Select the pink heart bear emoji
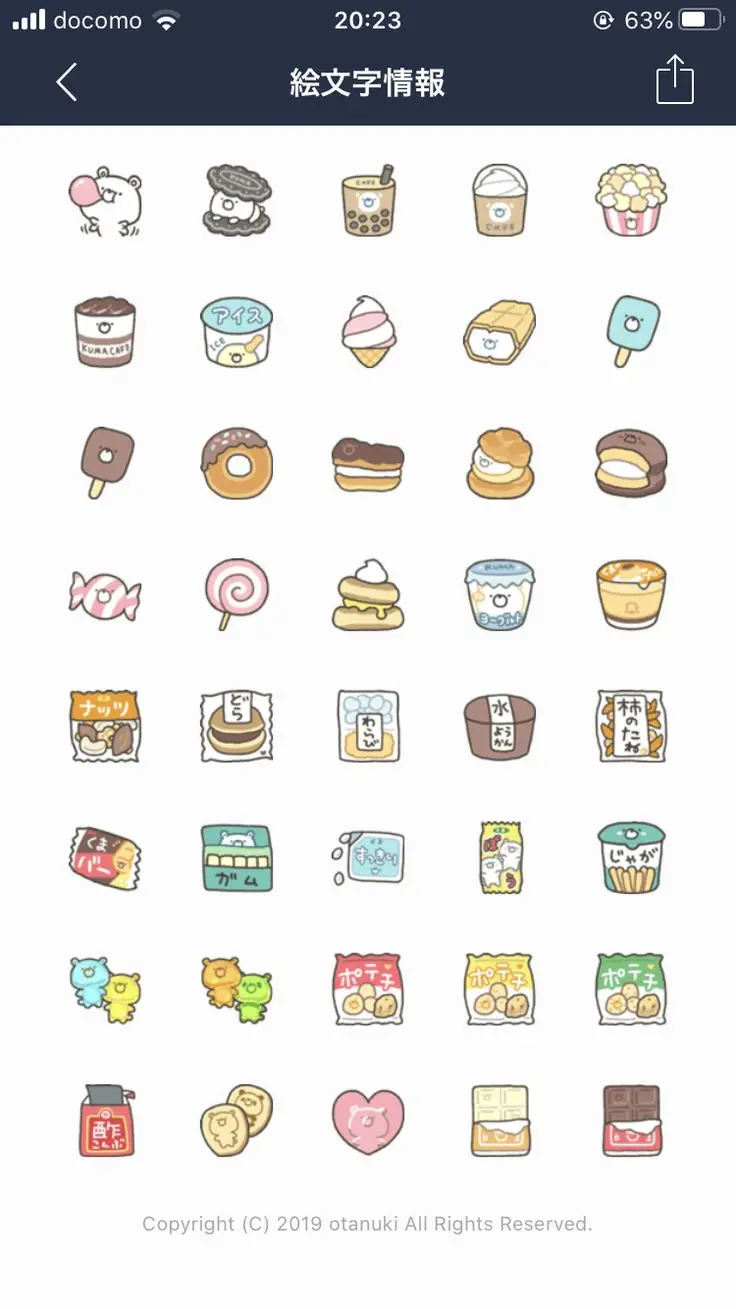736x1309 pixels. point(368,1120)
